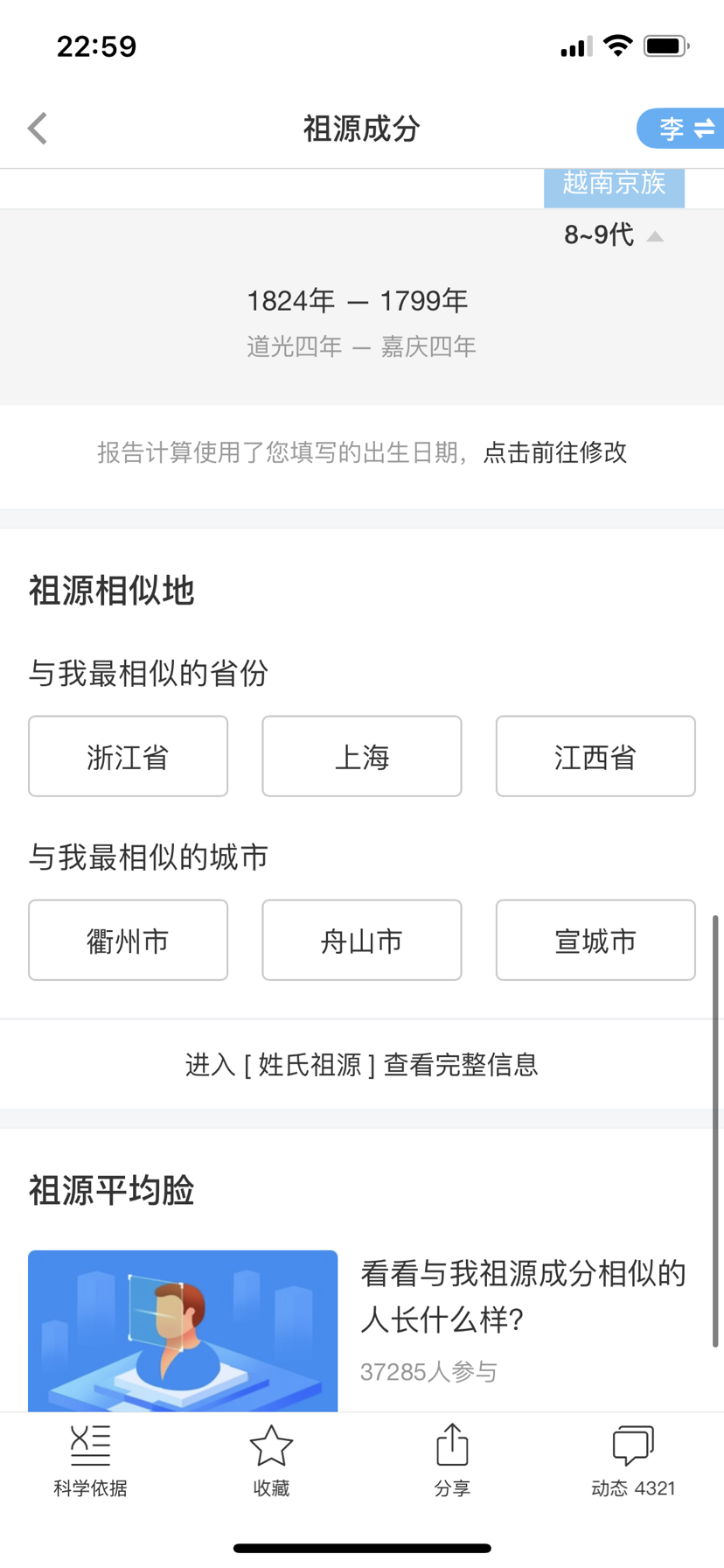
Task: Open the 宣城市 city chip
Action: pyautogui.click(x=595, y=940)
